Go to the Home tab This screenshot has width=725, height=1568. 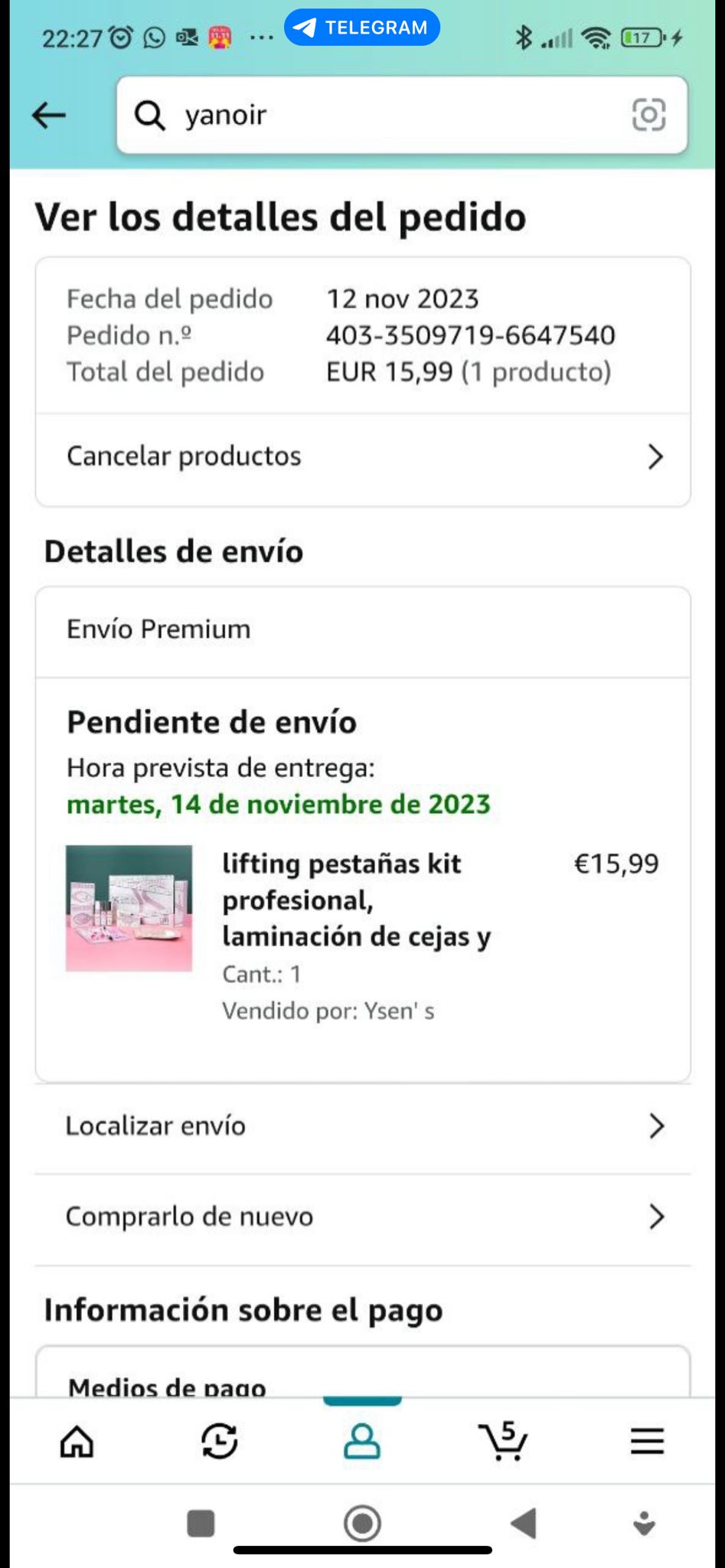77,1442
